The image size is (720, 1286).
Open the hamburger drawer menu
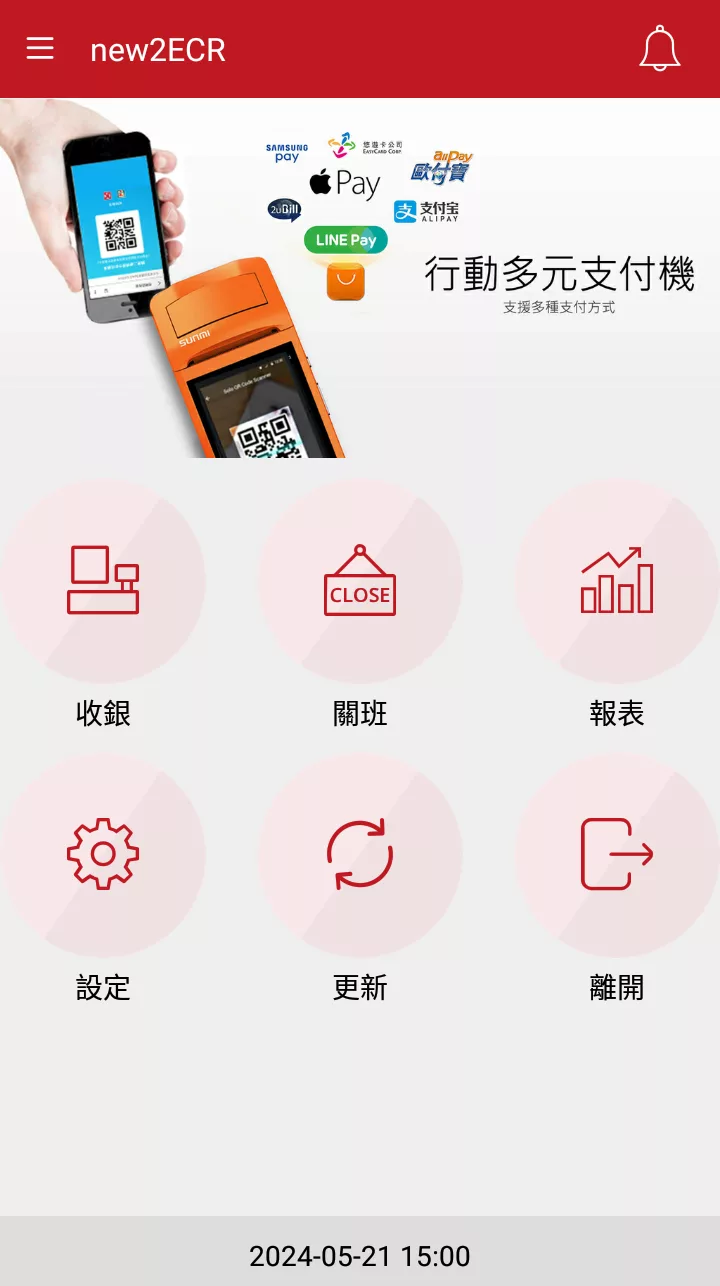(x=40, y=48)
